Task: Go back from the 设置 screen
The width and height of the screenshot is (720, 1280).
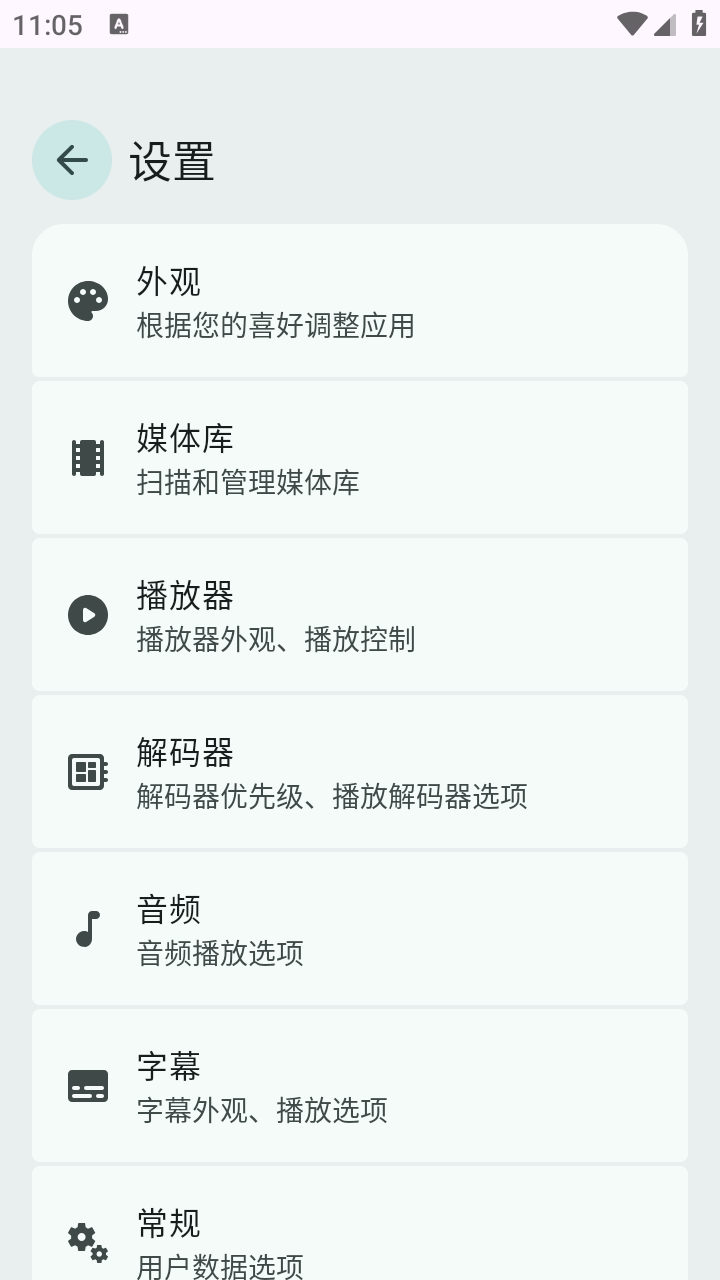Action: click(x=72, y=160)
